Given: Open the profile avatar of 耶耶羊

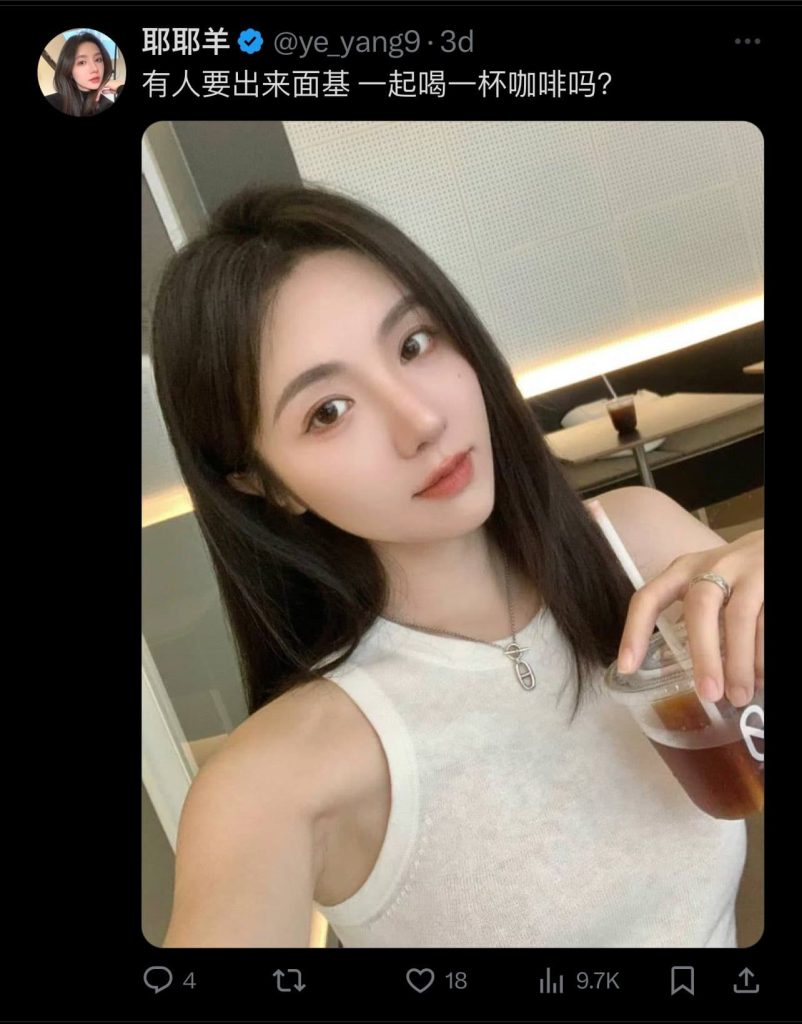Looking at the screenshot, I should (x=82, y=72).
